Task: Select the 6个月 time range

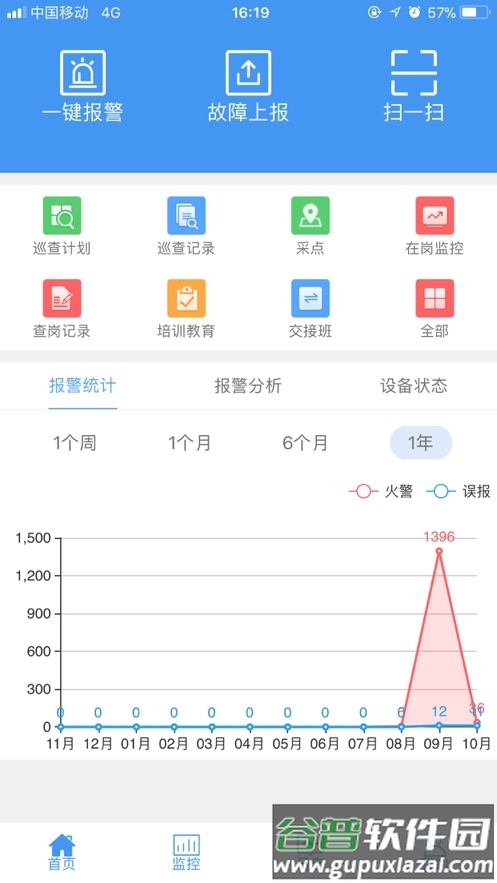Action: 305,443
